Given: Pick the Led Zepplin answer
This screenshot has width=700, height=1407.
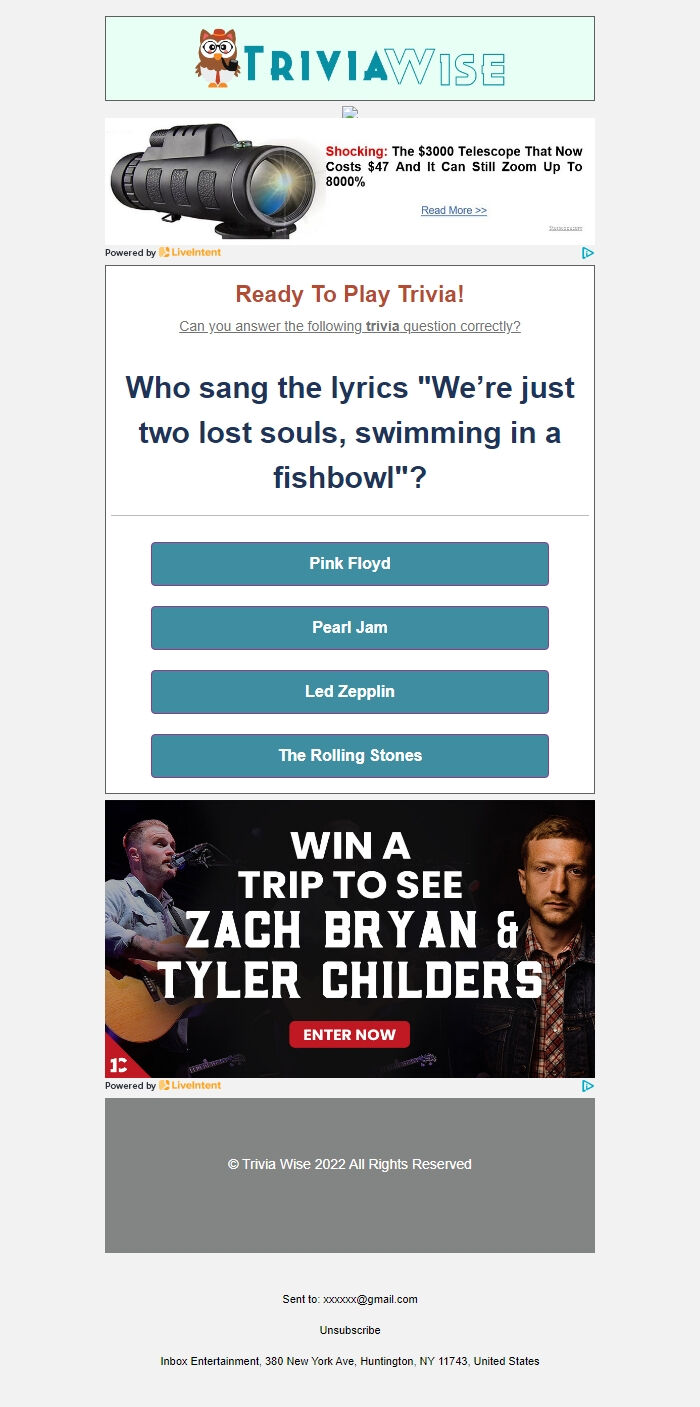Looking at the screenshot, I should pos(350,692).
